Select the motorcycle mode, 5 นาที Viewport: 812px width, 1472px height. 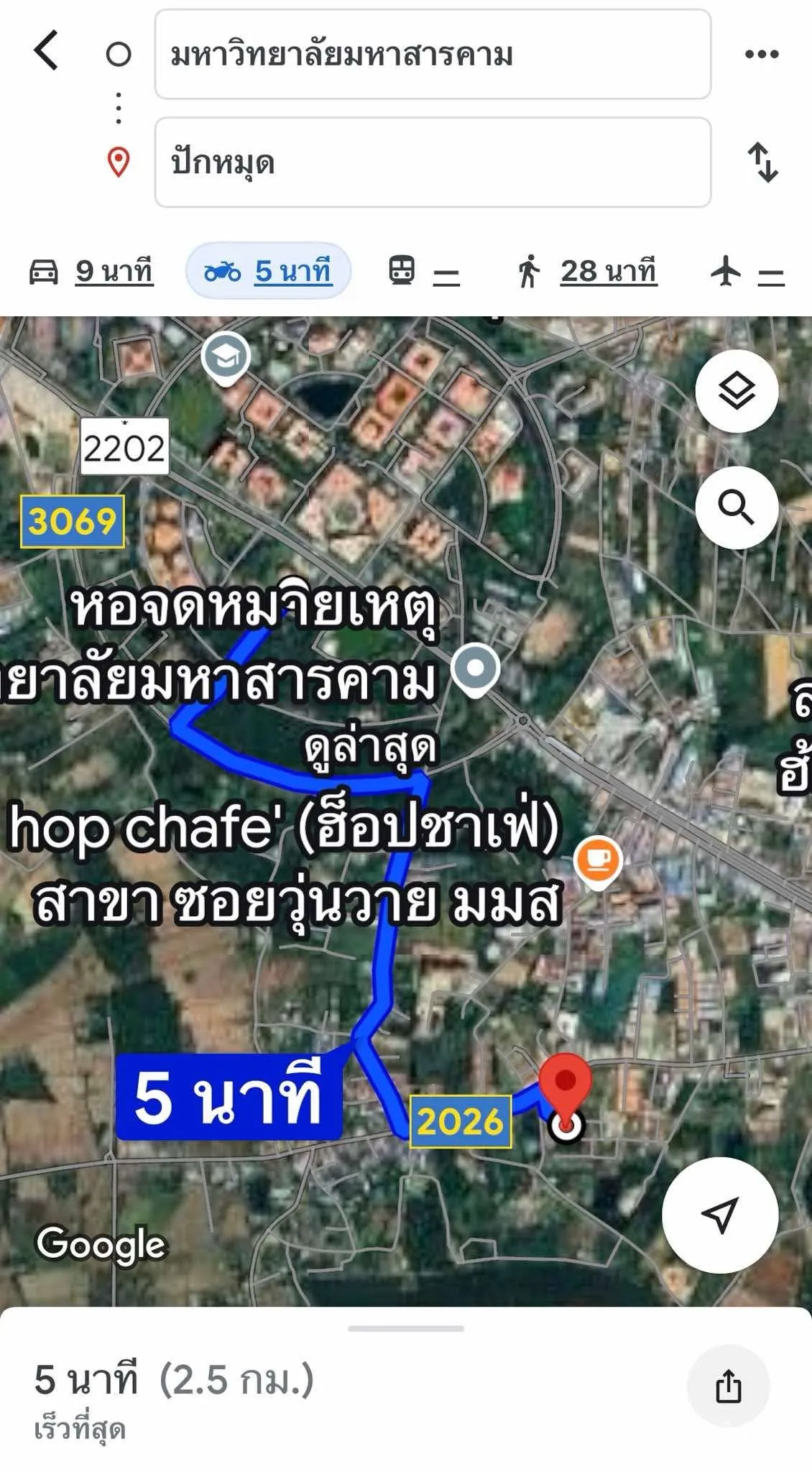pos(268,272)
